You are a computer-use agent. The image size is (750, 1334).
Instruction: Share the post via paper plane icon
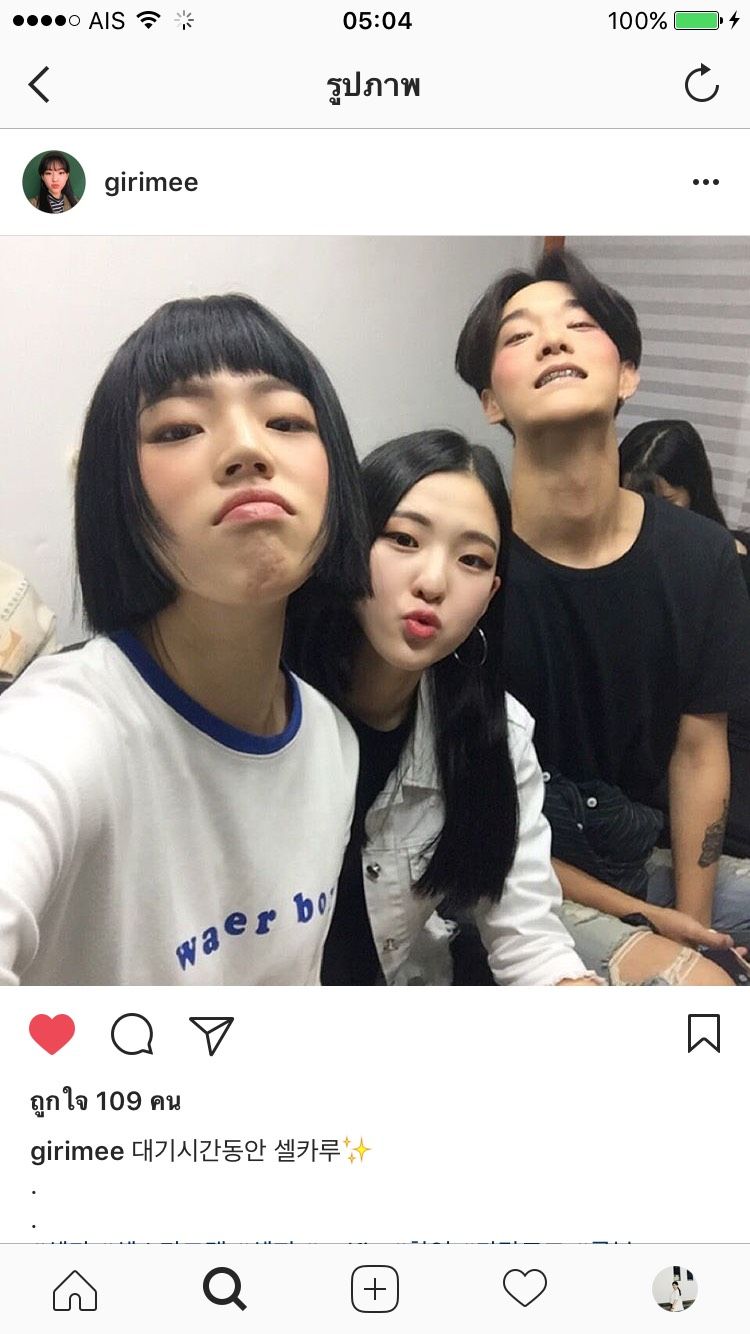(211, 1035)
